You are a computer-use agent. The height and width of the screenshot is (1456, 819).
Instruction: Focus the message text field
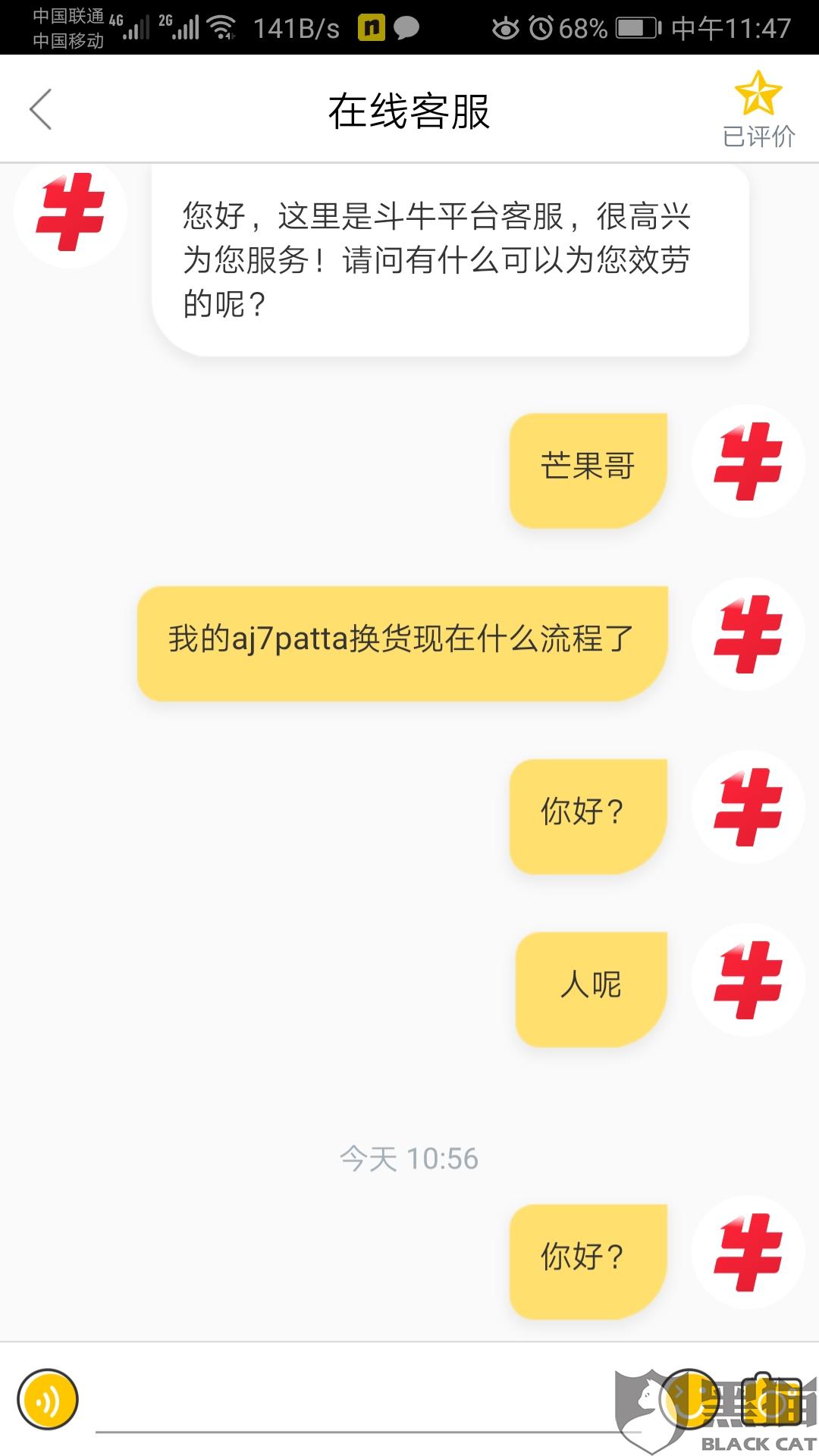[x=356, y=1401]
